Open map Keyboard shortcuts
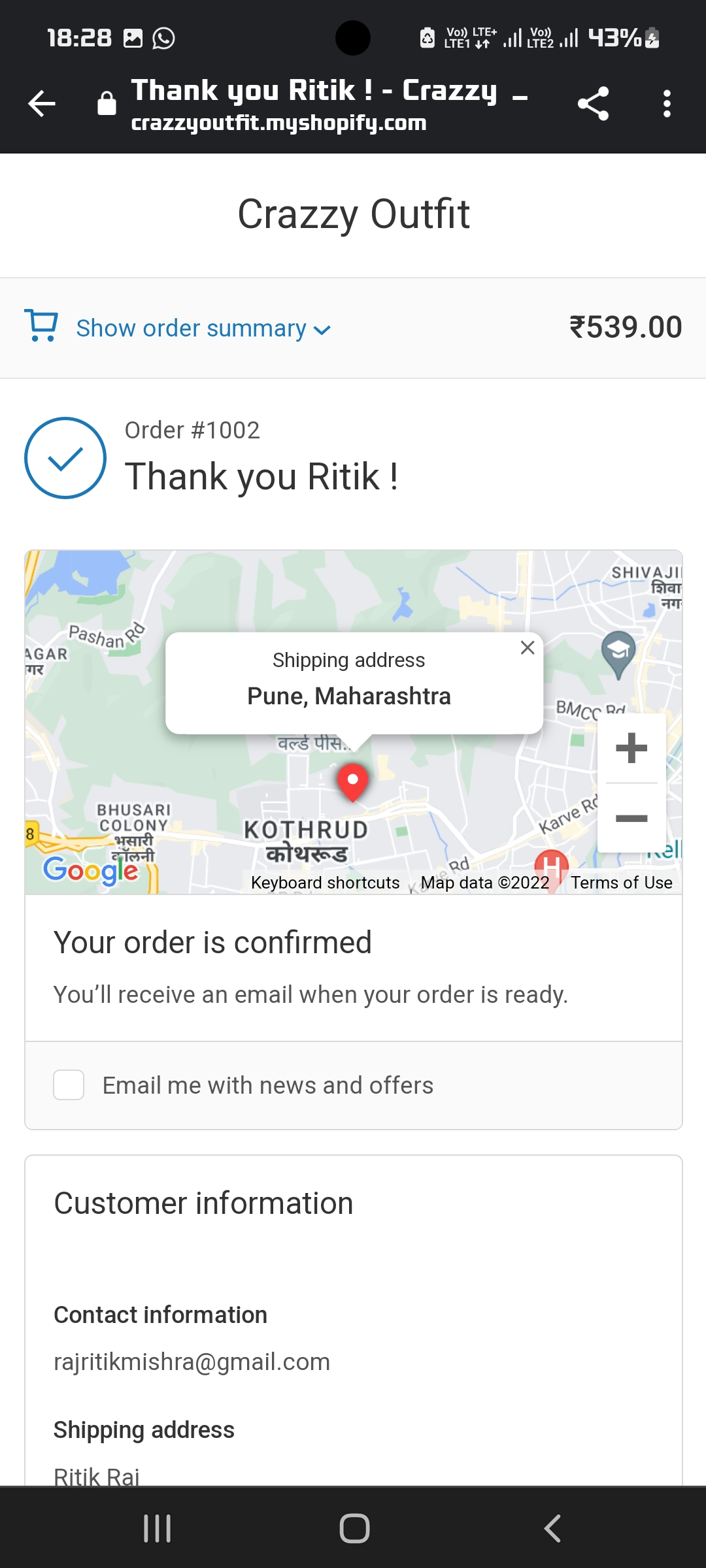706x1568 pixels. 325,883
